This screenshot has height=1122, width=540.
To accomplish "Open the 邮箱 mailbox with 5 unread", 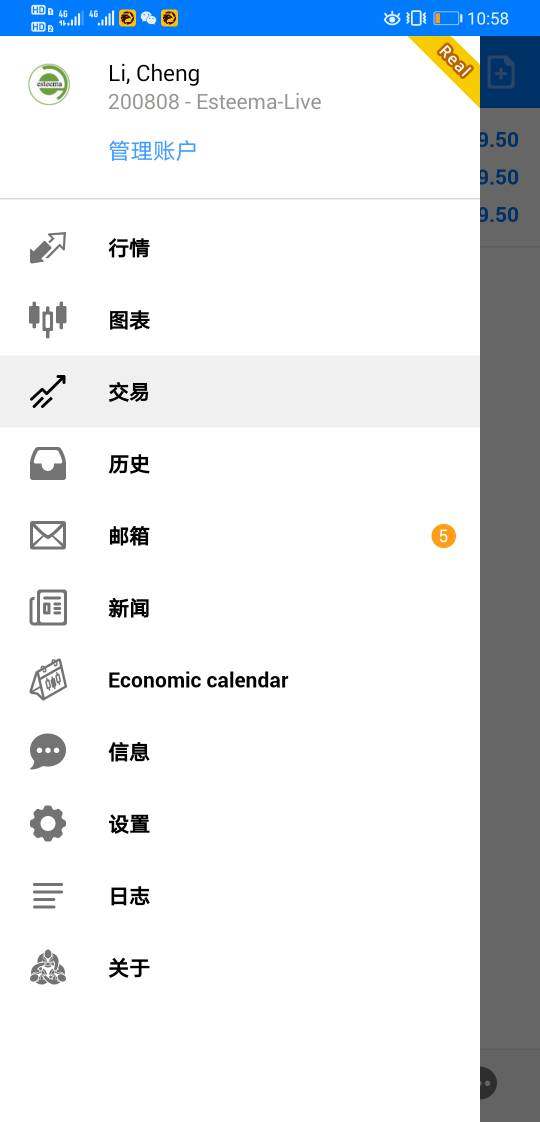I will pyautogui.click(x=240, y=536).
